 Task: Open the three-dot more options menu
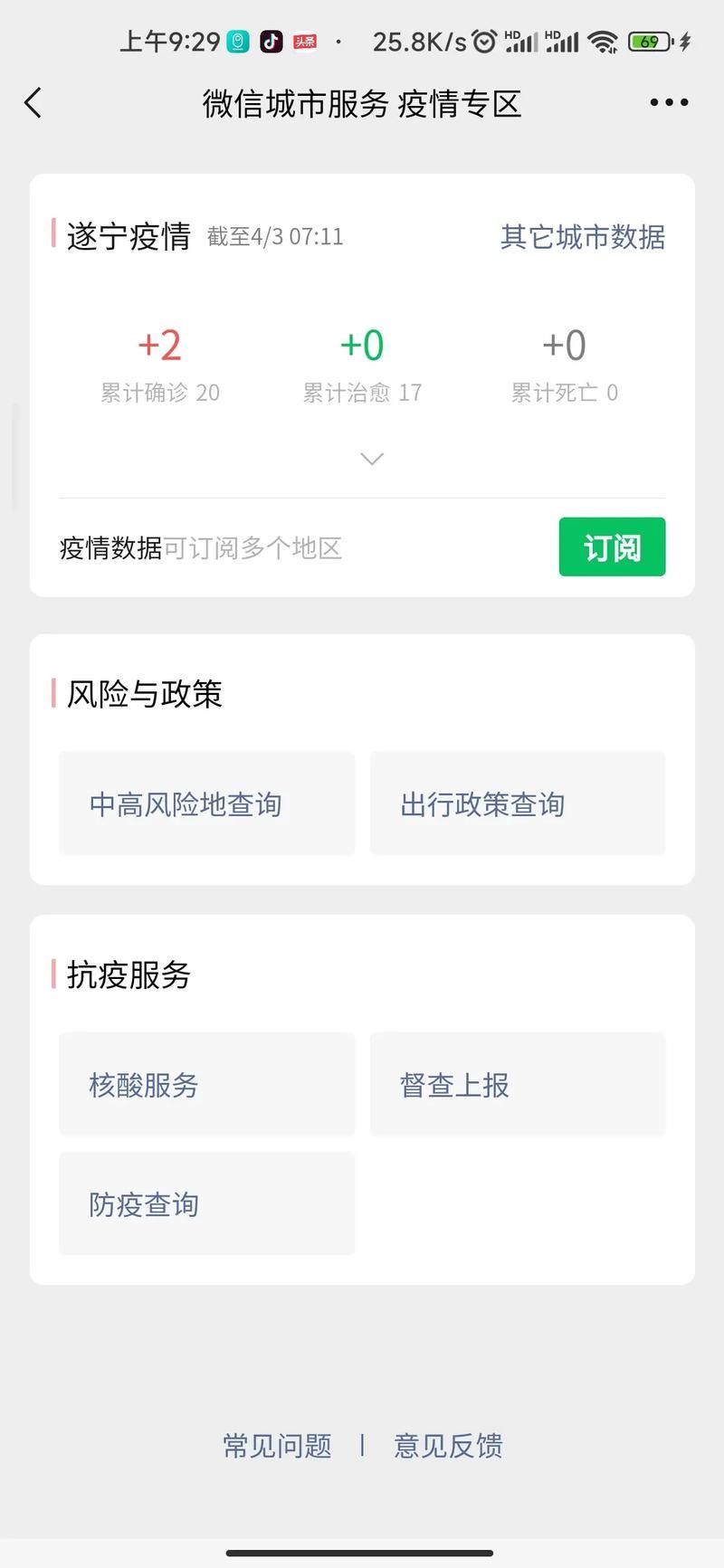(x=668, y=102)
